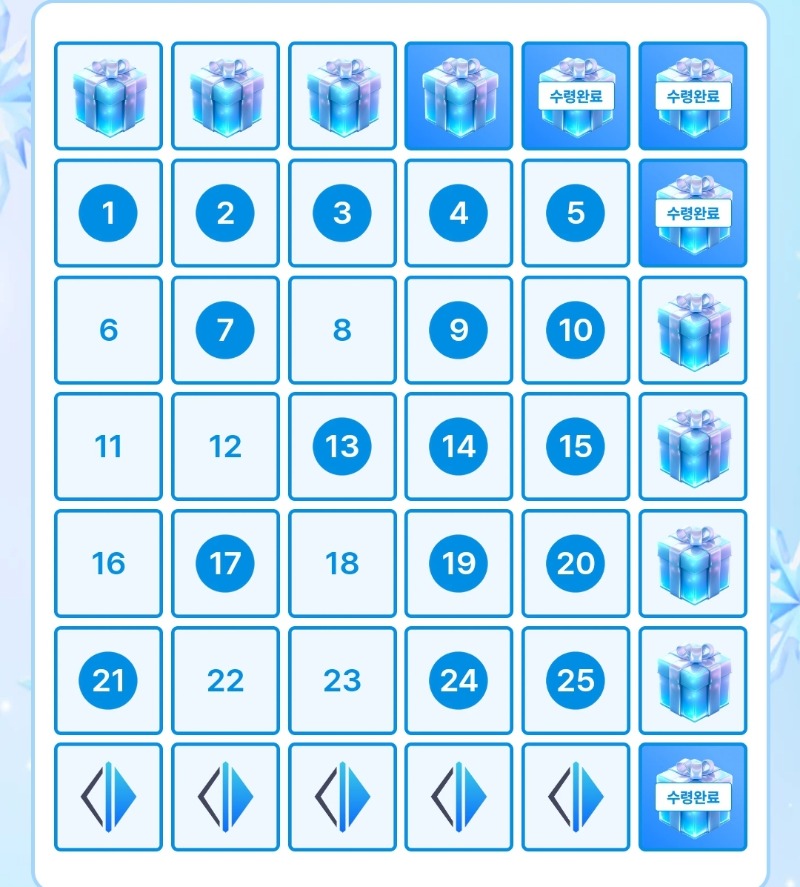
Task: Select number 12 on the board
Action: tap(225, 447)
